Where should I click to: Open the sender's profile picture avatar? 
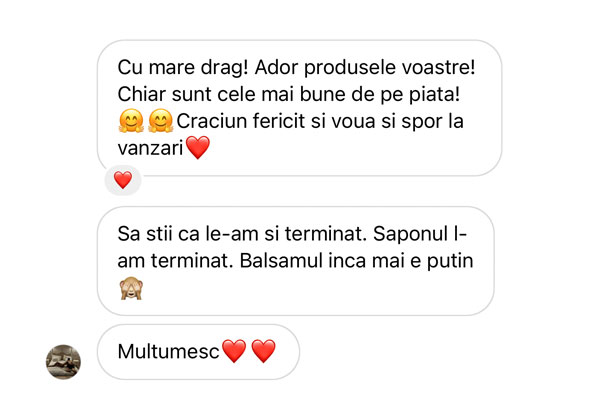tap(64, 361)
